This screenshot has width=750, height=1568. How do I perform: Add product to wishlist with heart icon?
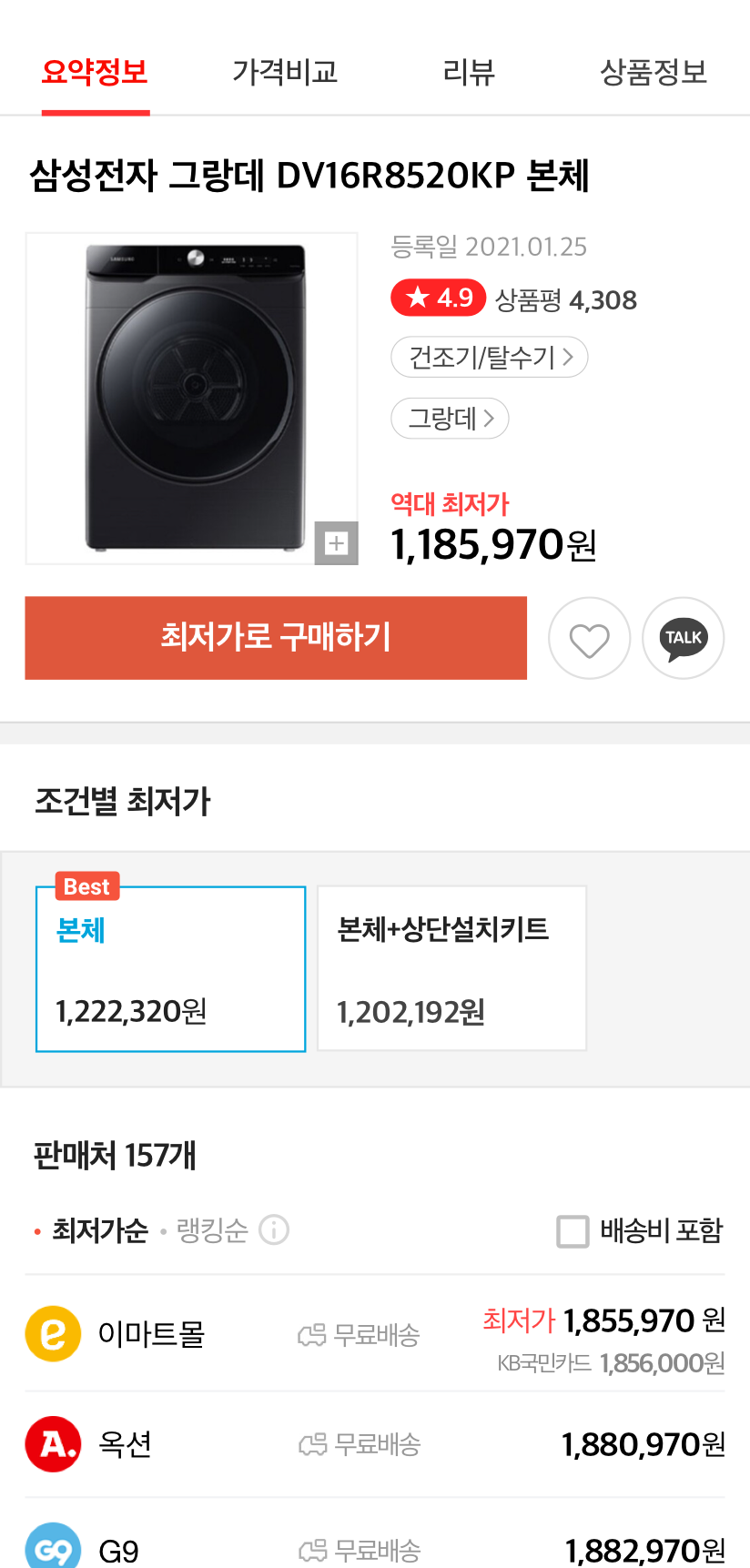click(589, 638)
